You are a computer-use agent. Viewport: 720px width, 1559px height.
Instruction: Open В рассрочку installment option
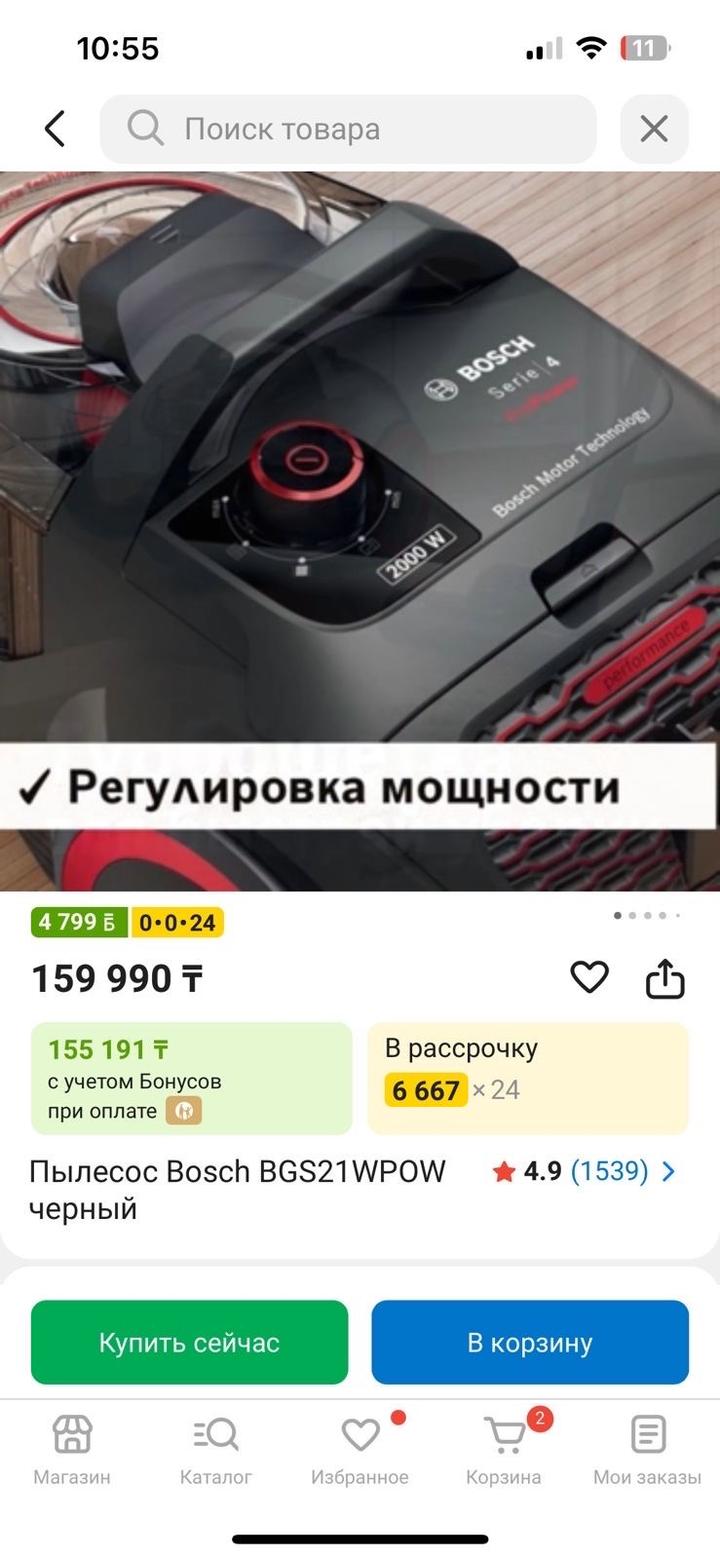528,1078
